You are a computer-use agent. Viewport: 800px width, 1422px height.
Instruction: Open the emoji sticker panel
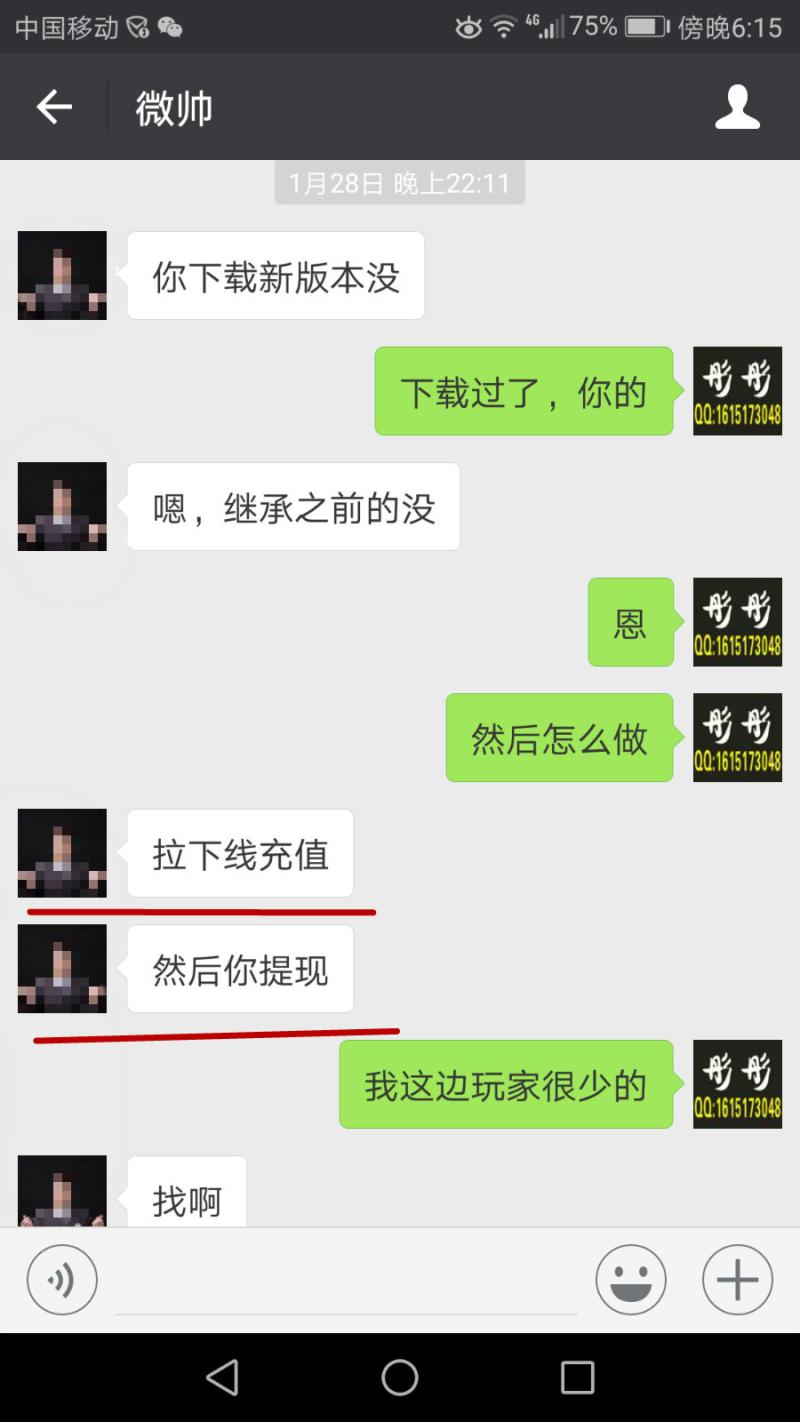click(631, 1279)
